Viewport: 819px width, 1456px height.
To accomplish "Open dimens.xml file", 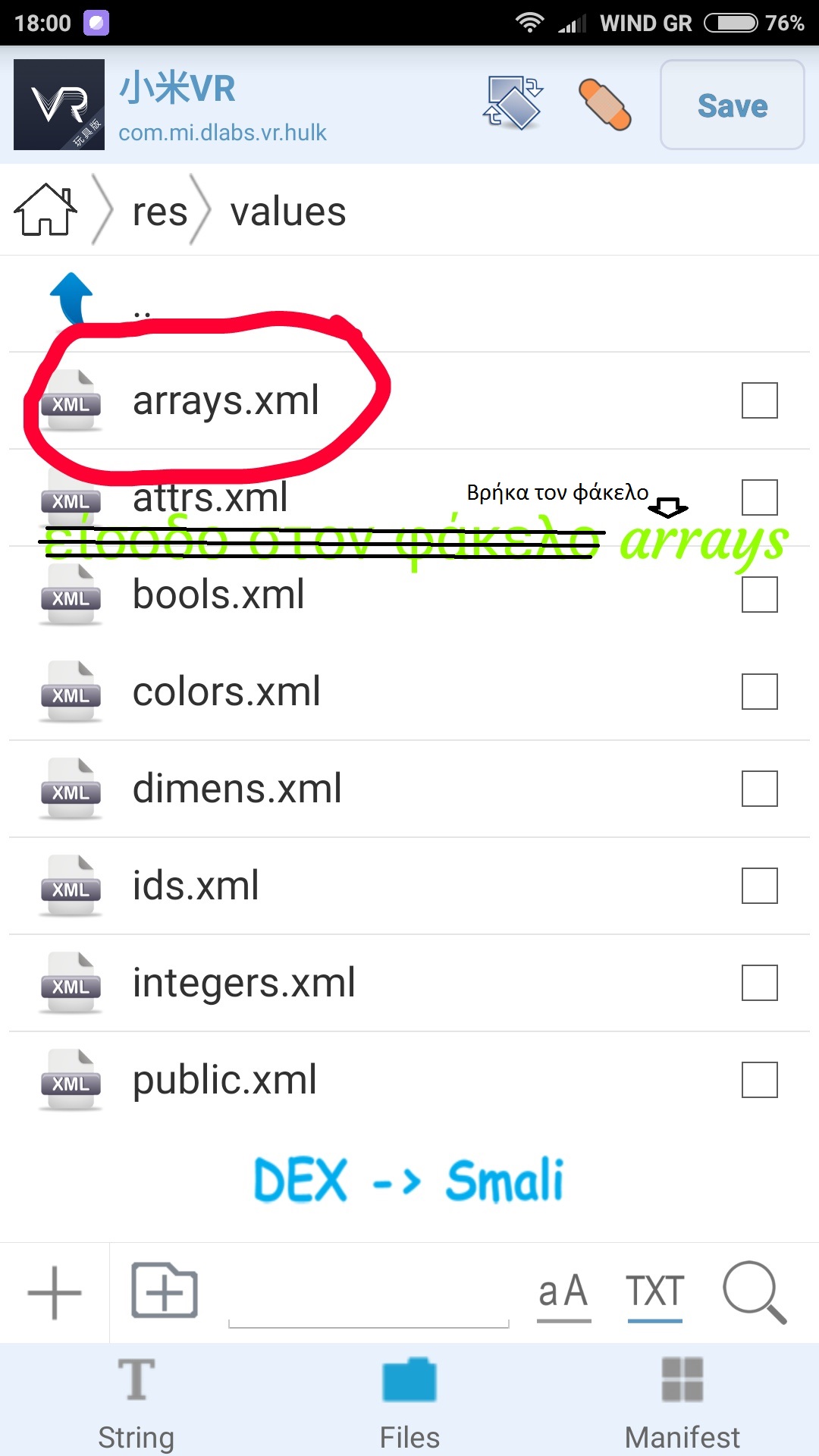I will (237, 789).
